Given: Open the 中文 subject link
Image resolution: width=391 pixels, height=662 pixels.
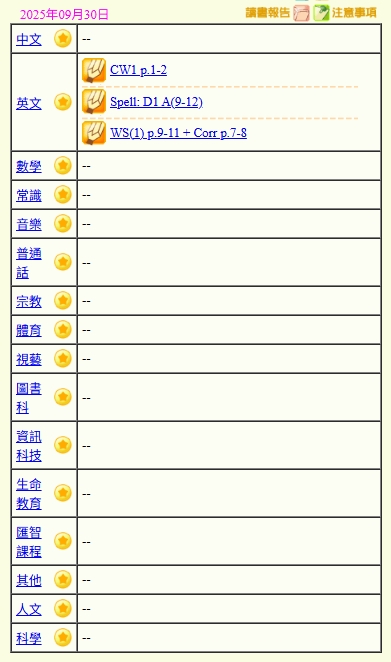Looking at the screenshot, I should point(29,39).
